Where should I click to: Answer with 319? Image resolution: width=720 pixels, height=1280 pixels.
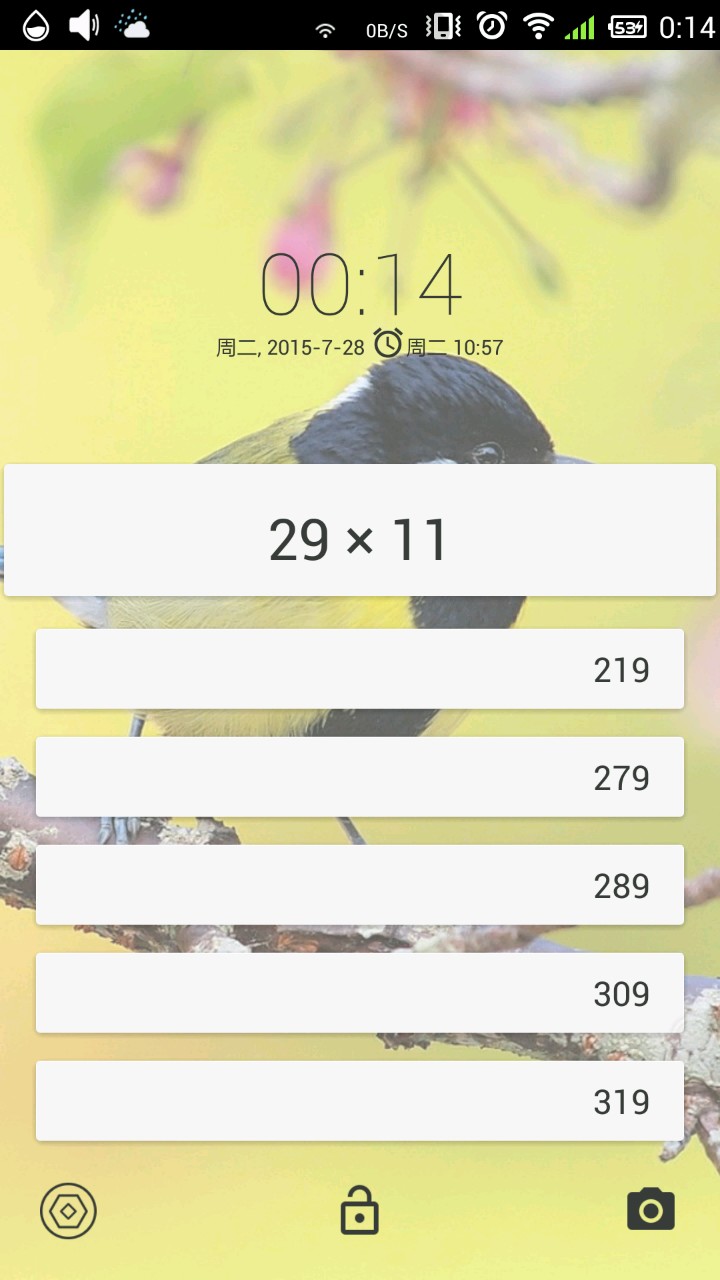click(360, 1101)
